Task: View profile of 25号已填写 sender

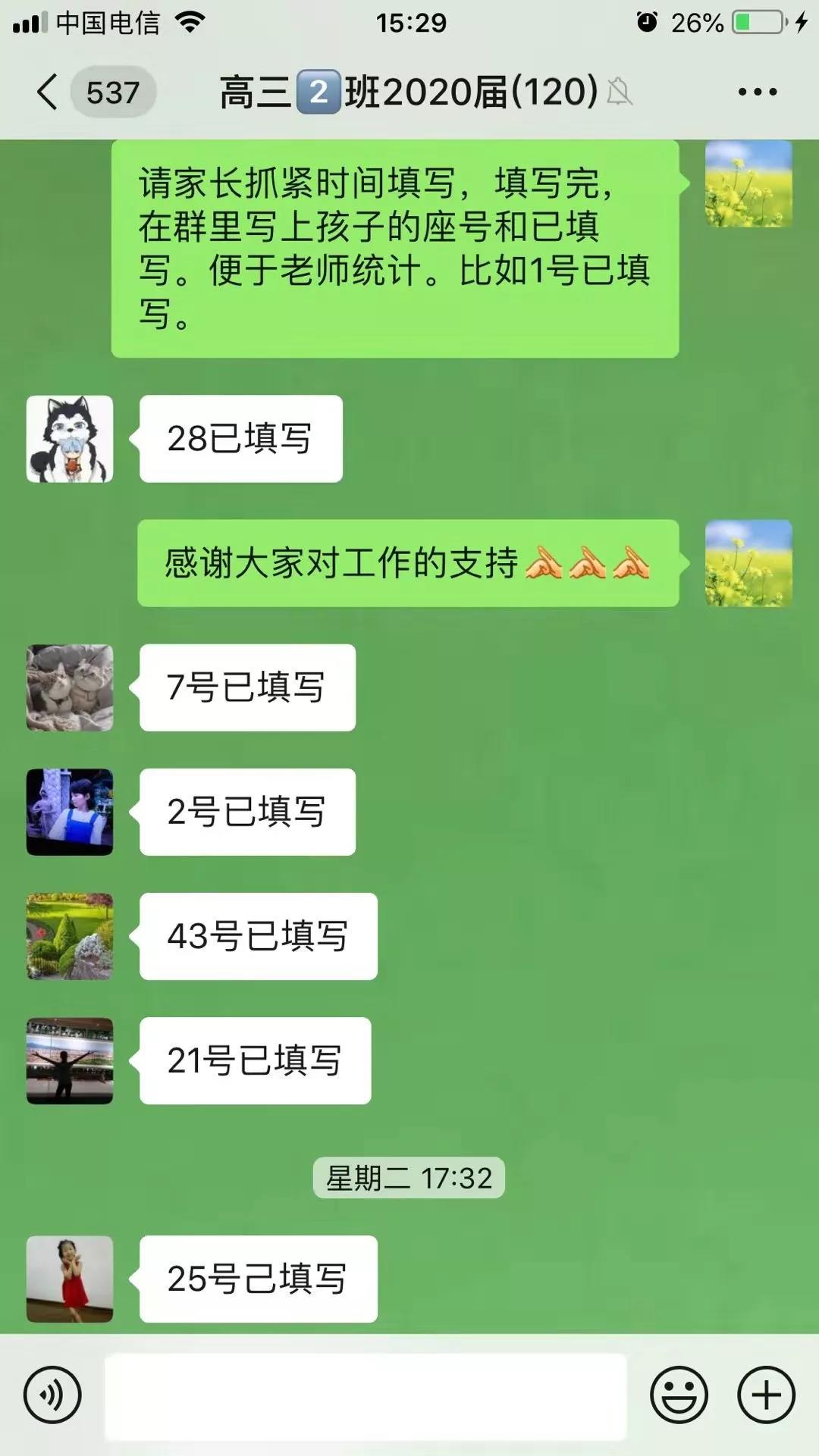Action: pyautogui.click(x=70, y=1279)
